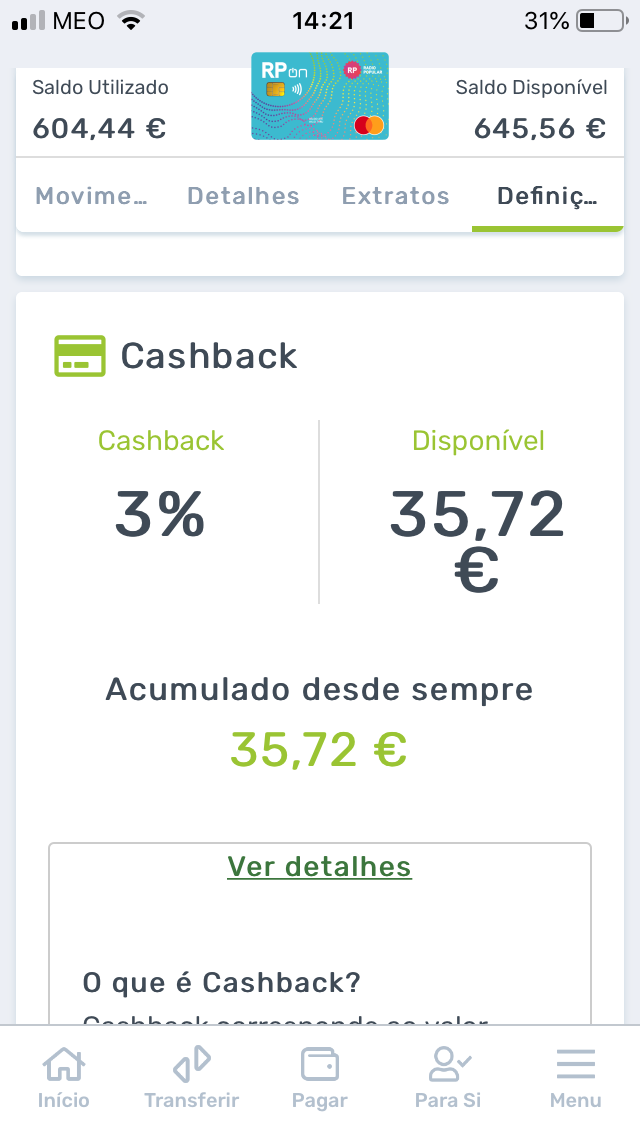Tap the Ver detalhes link

(319, 866)
